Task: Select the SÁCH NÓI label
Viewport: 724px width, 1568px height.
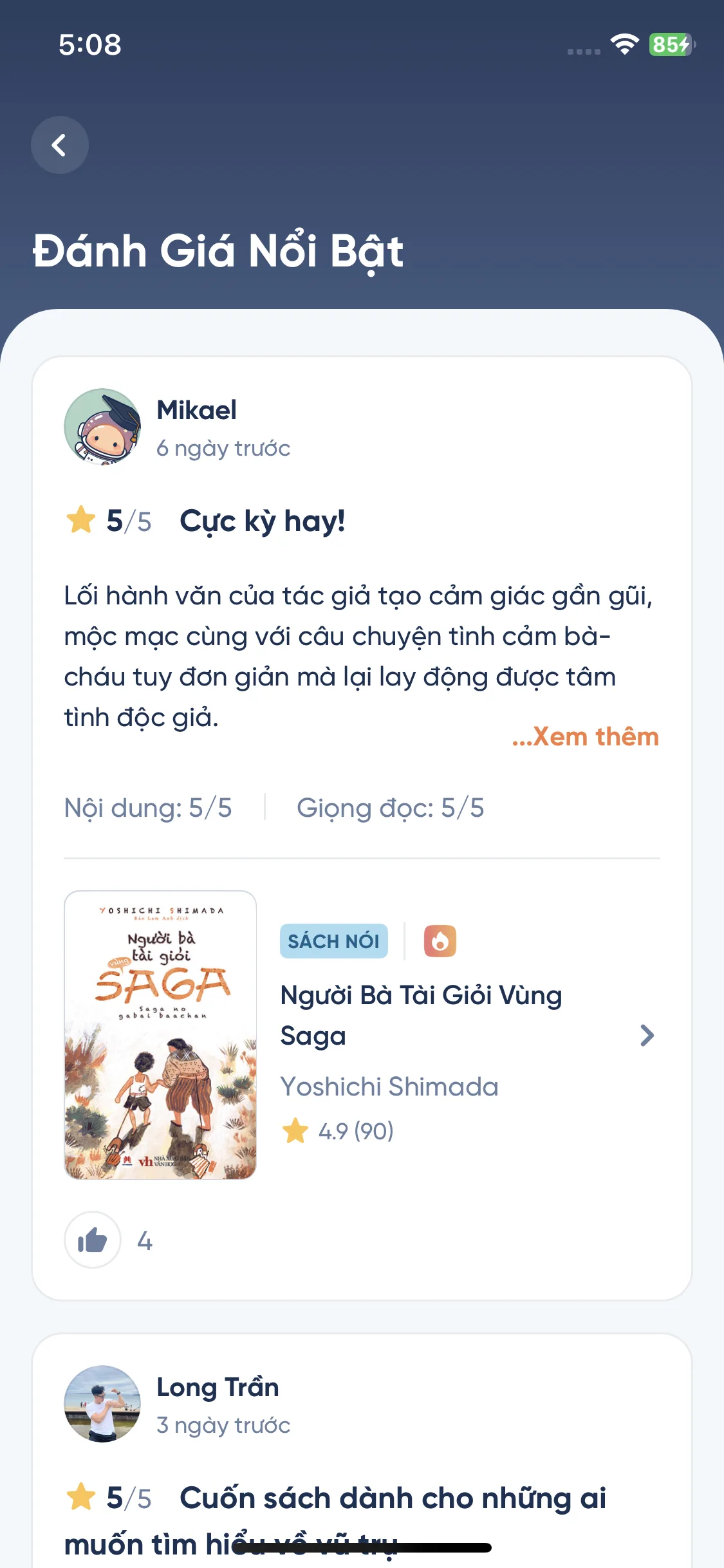Action: coord(333,940)
